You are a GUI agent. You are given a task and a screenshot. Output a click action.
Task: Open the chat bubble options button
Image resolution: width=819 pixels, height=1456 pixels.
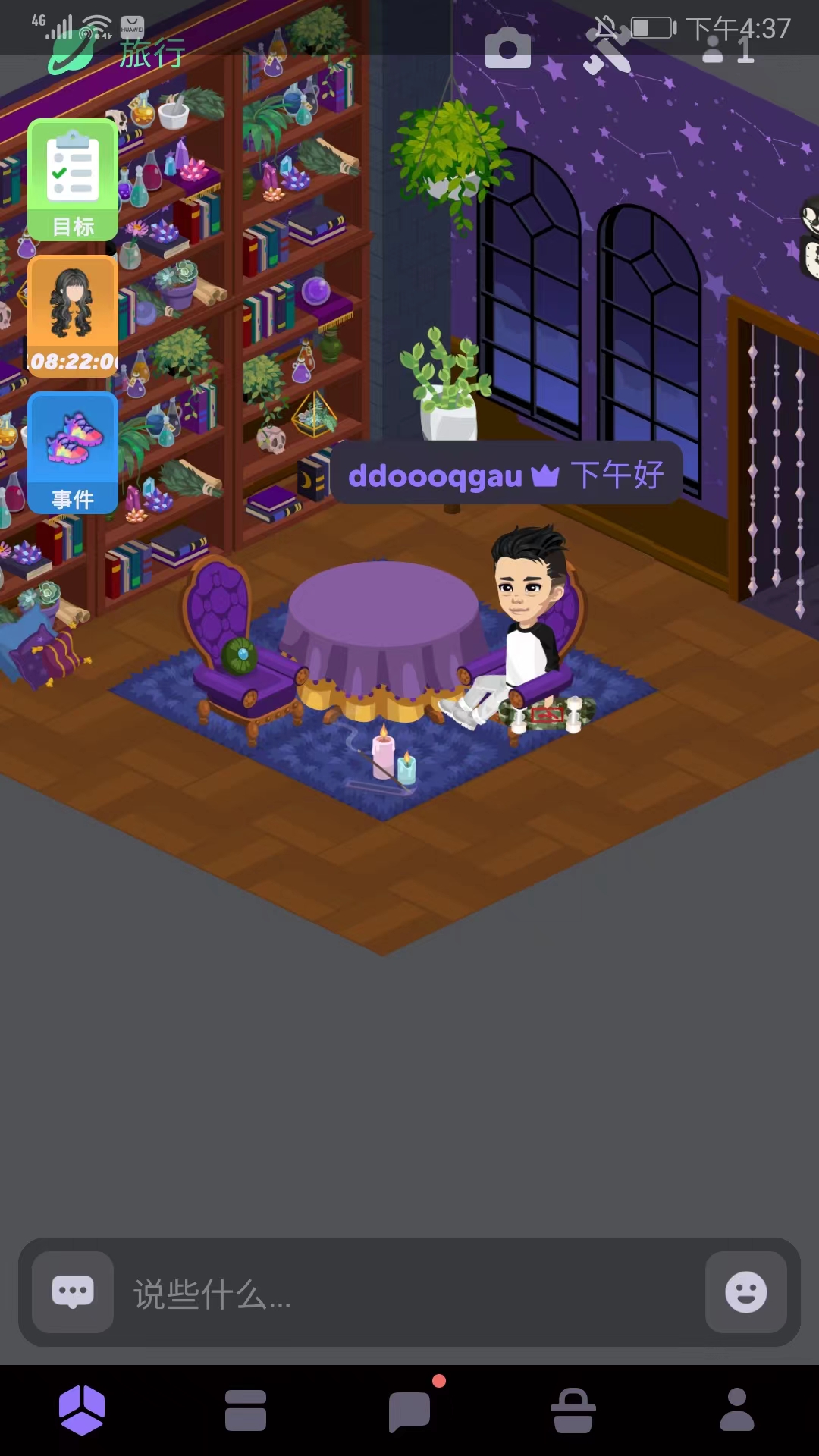(x=73, y=1291)
